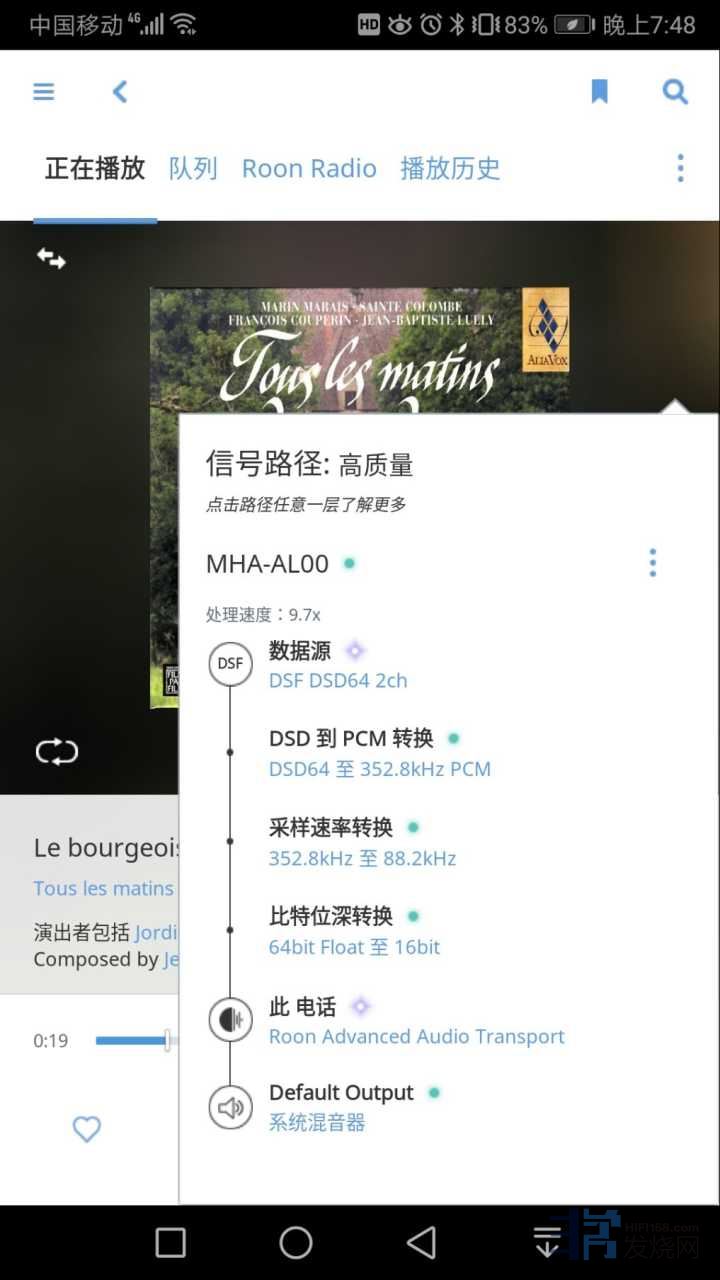720x1280 pixels.
Task: Open the Default Output 系统混音器 layer
Action: click(341, 1107)
